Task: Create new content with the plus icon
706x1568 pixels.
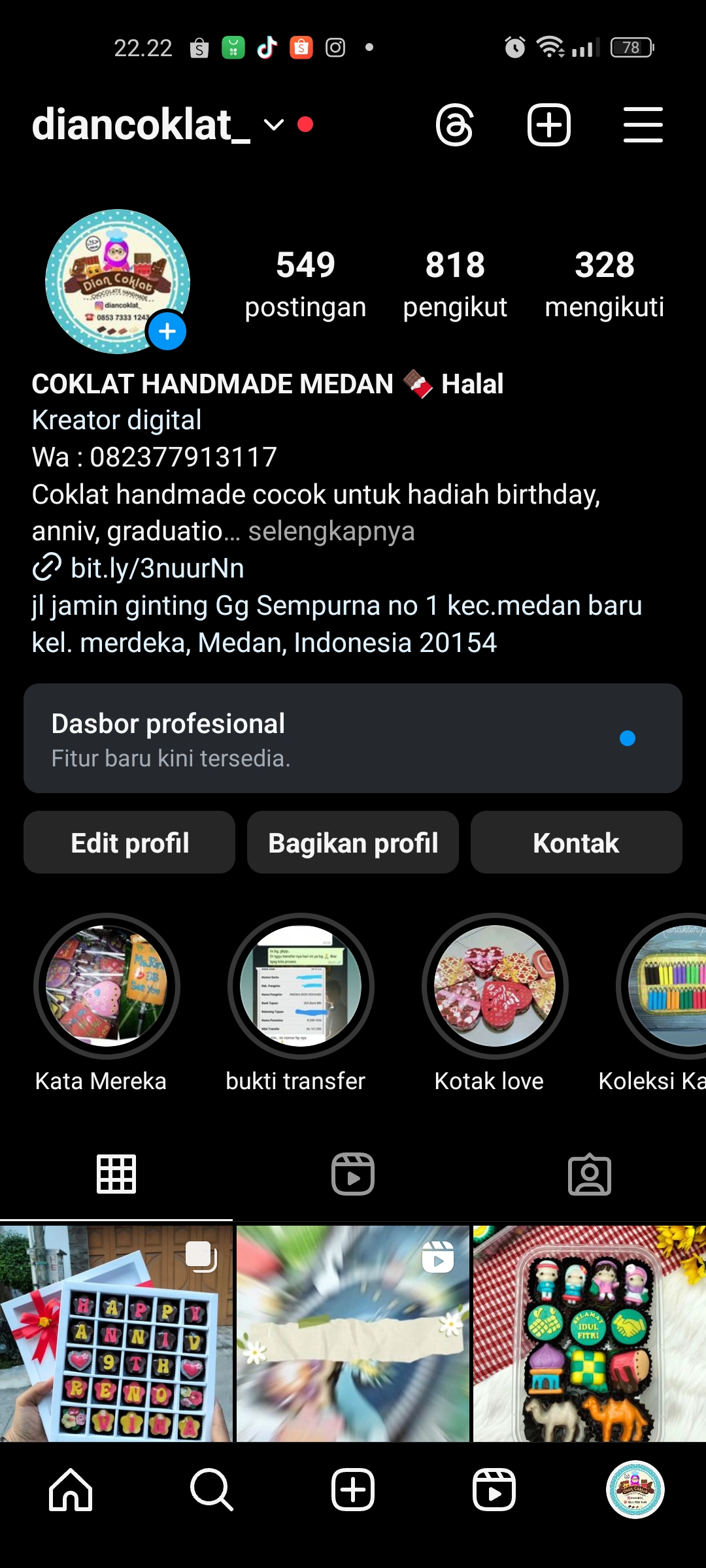Action: pyautogui.click(x=548, y=124)
